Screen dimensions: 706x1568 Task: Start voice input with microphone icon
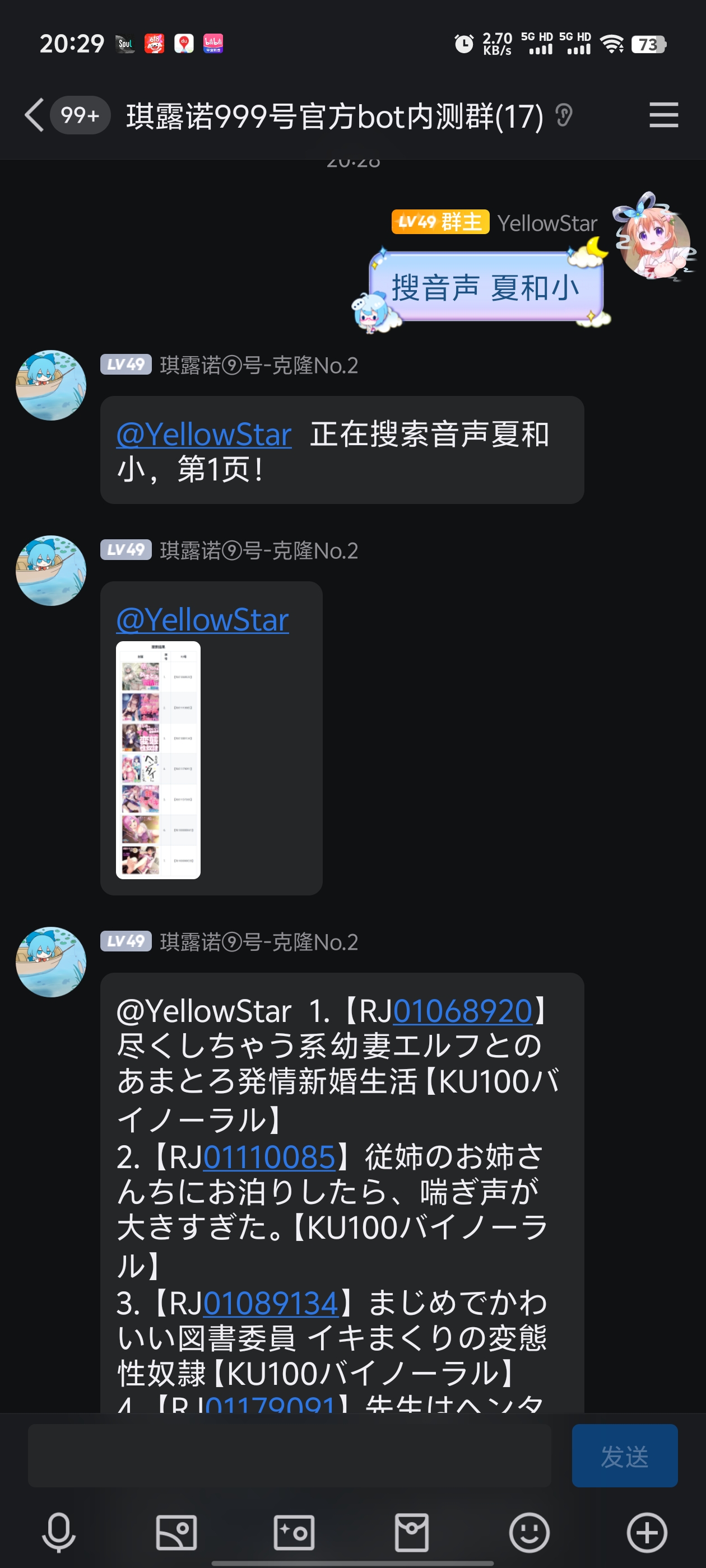[58, 1532]
